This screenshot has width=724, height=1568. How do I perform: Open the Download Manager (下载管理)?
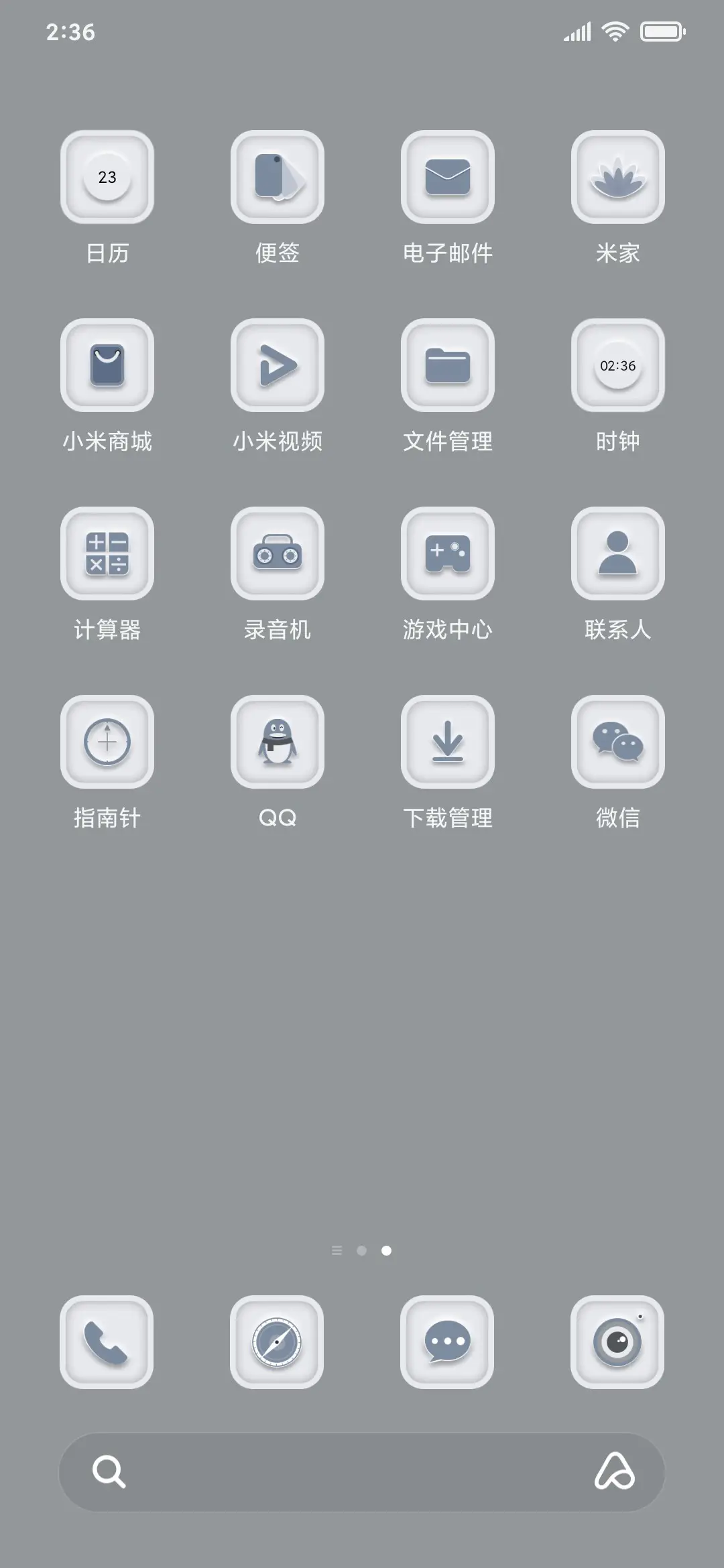pos(447,742)
